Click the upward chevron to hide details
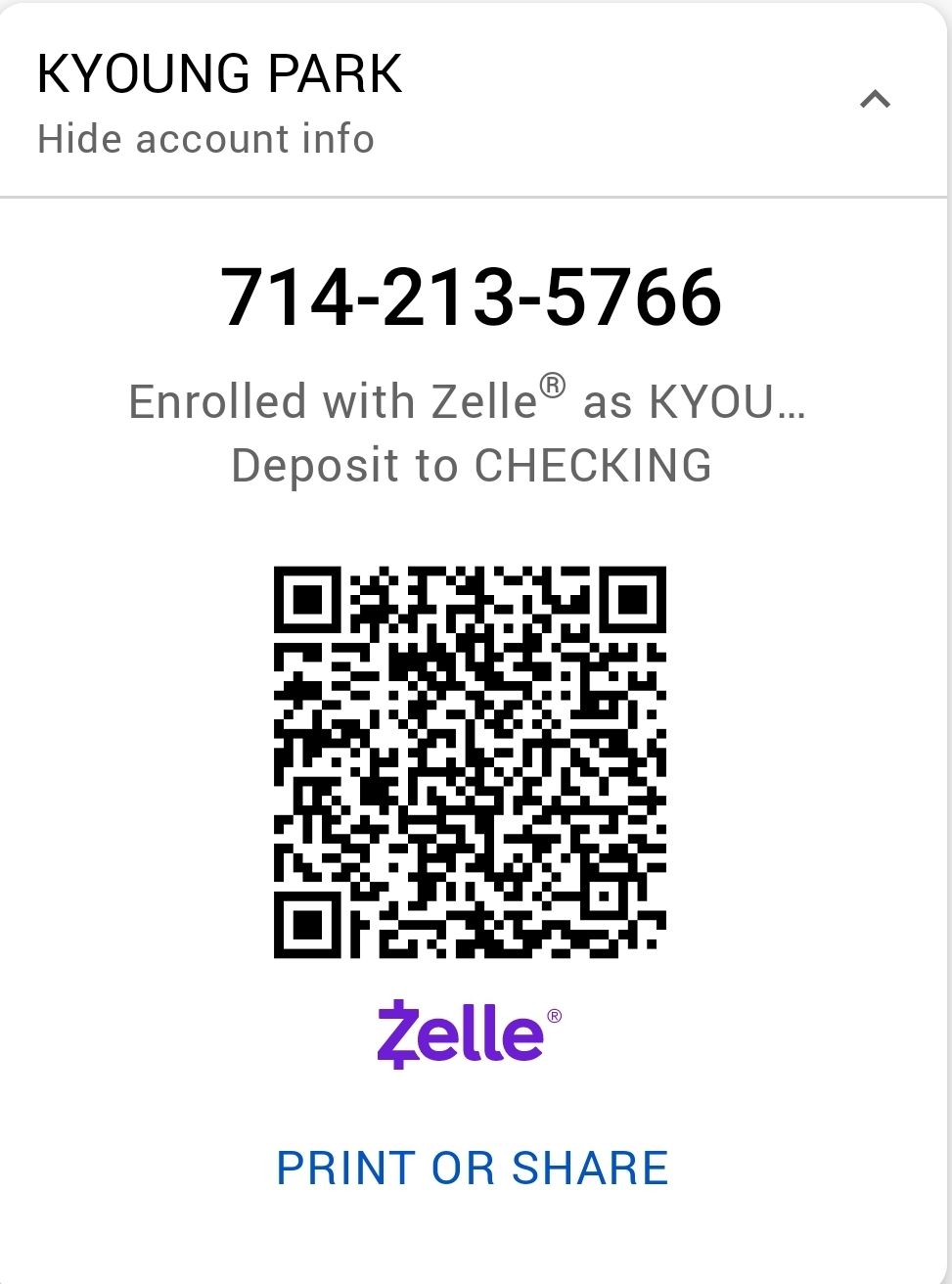The height and width of the screenshot is (1284, 952). point(876,98)
